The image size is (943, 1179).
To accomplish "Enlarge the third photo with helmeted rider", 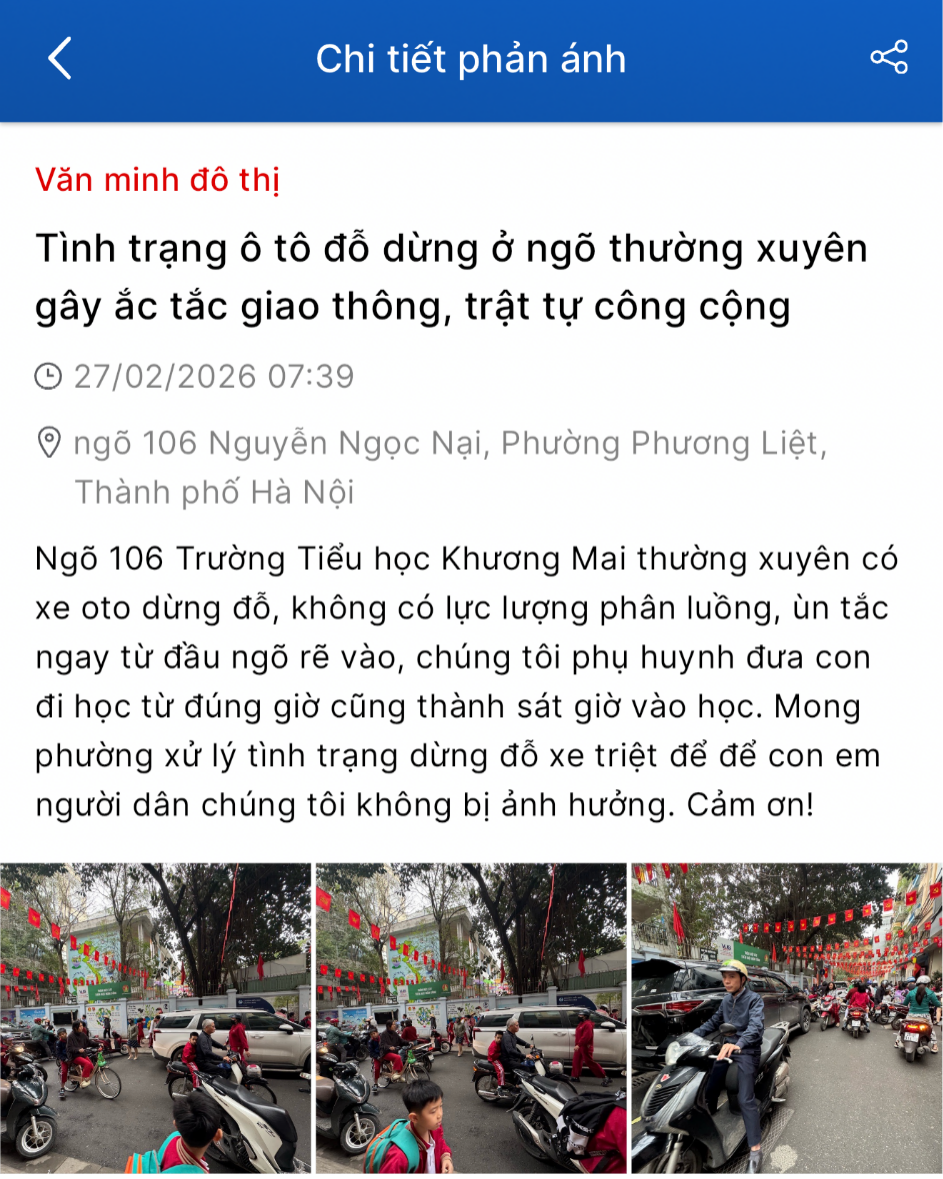I will coord(786,1017).
